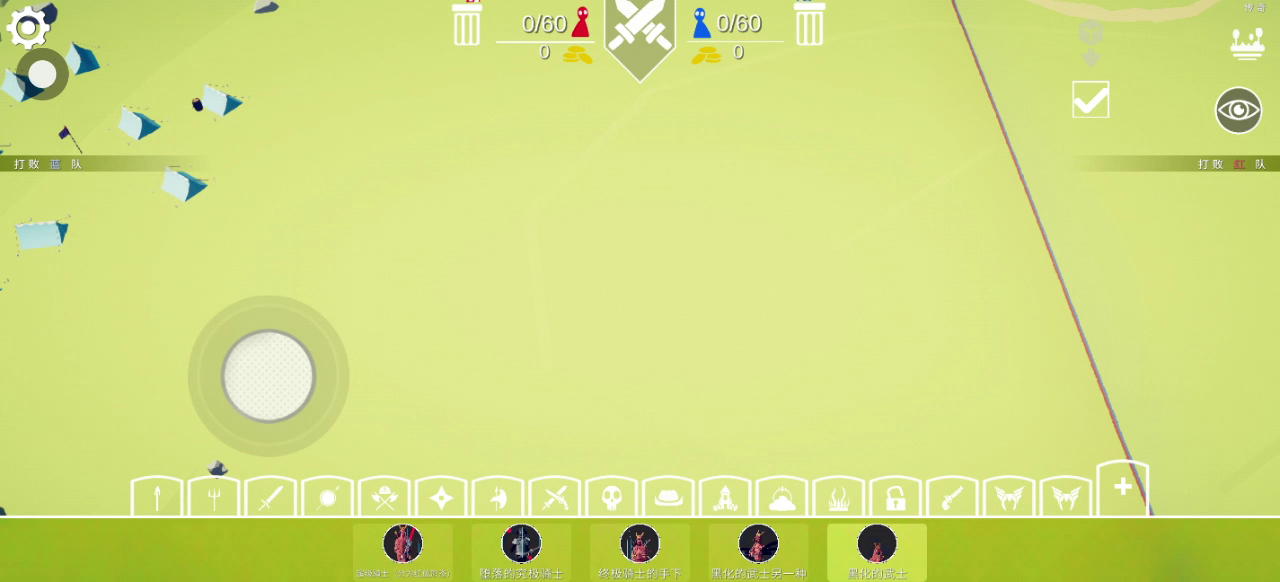Switch to the shuriken faction tab

[x=441, y=496]
